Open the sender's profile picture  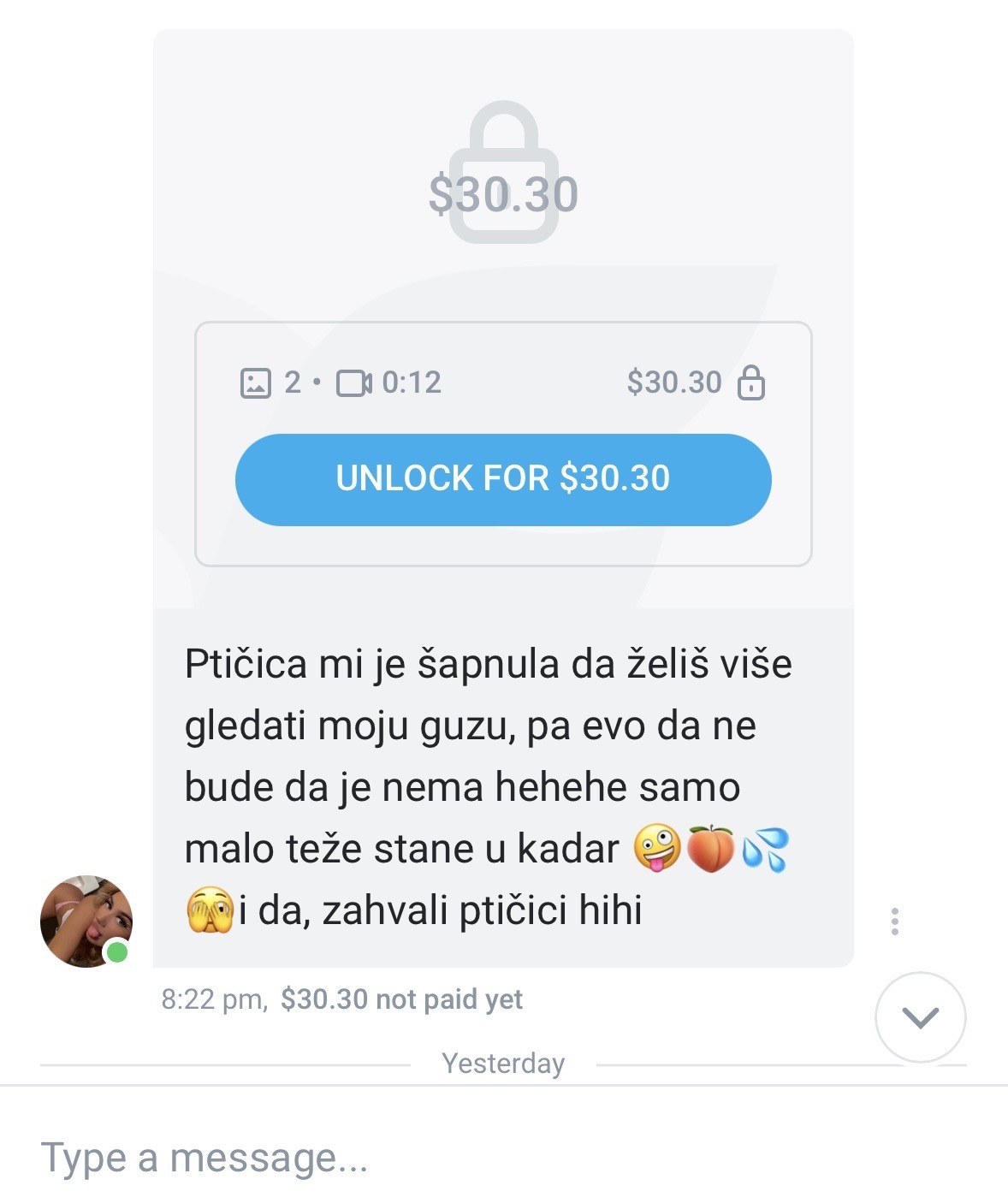[86, 922]
